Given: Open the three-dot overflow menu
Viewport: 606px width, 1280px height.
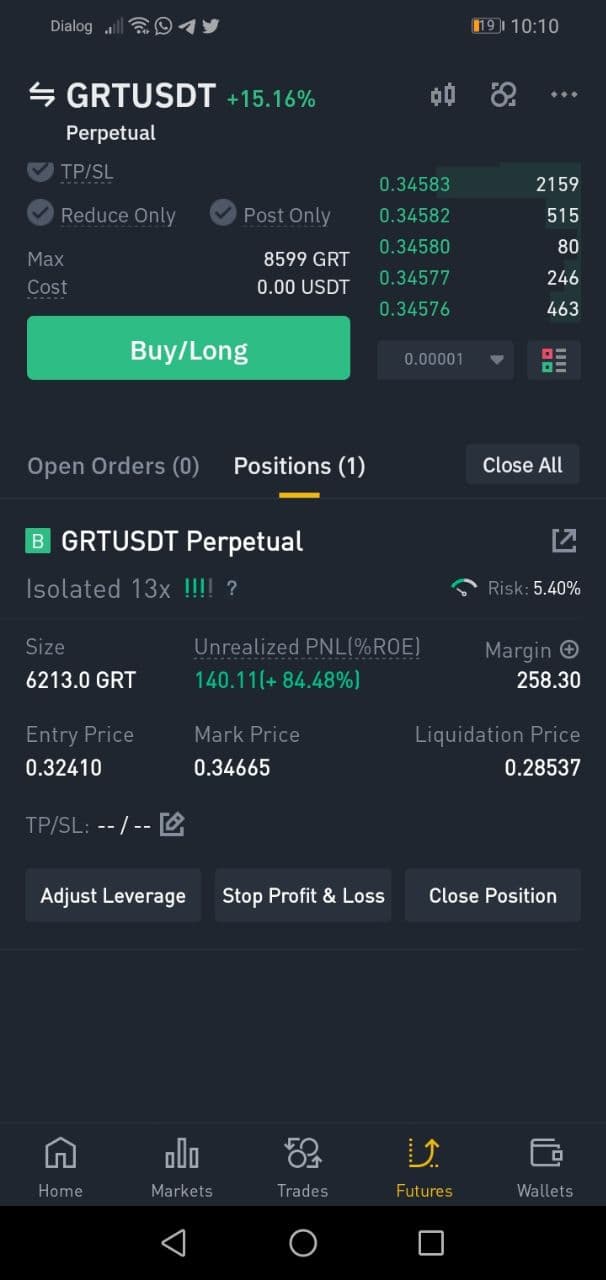Looking at the screenshot, I should coord(564,95).
